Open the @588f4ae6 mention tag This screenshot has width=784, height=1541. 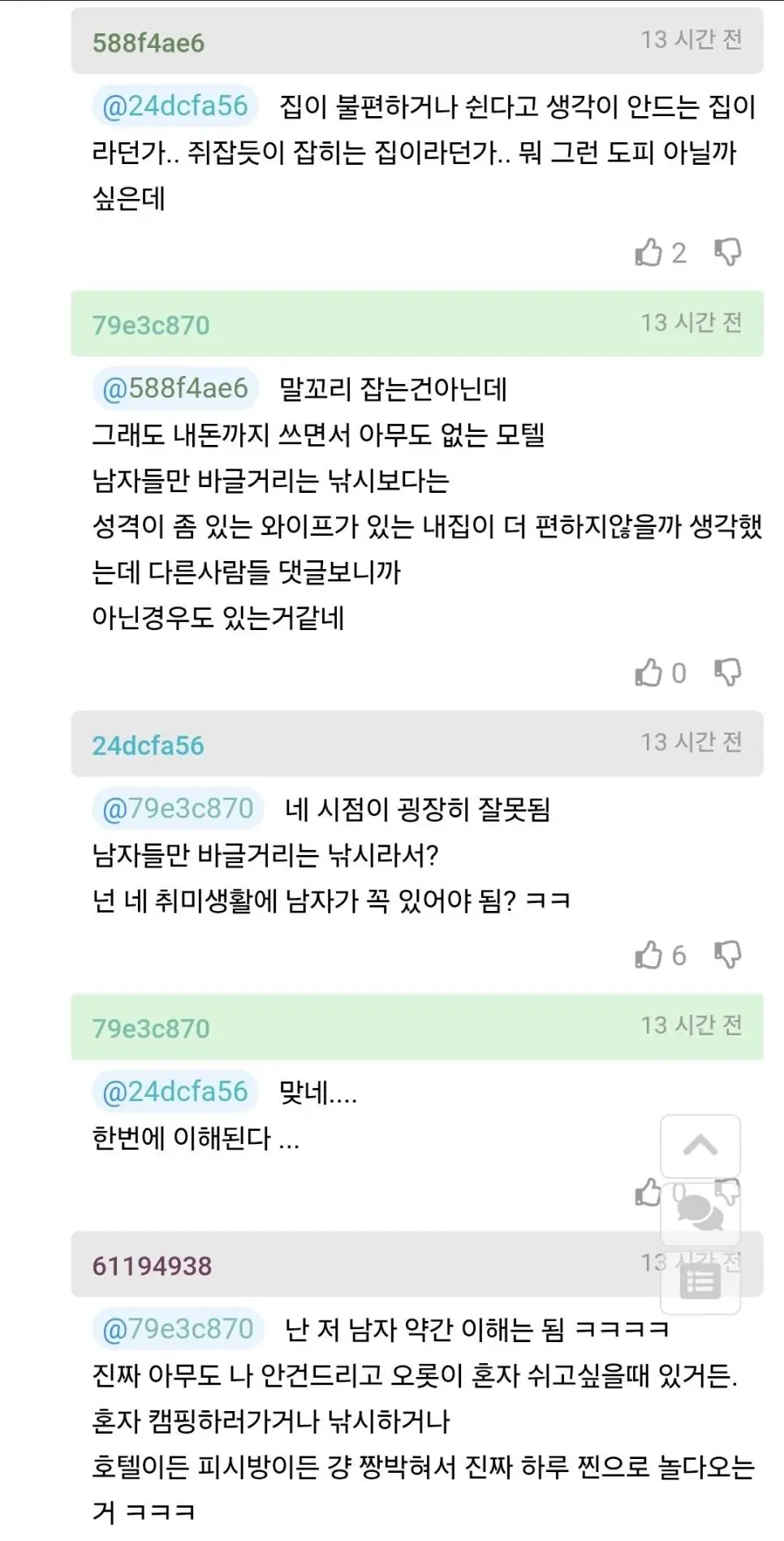[x=175, y=388]
